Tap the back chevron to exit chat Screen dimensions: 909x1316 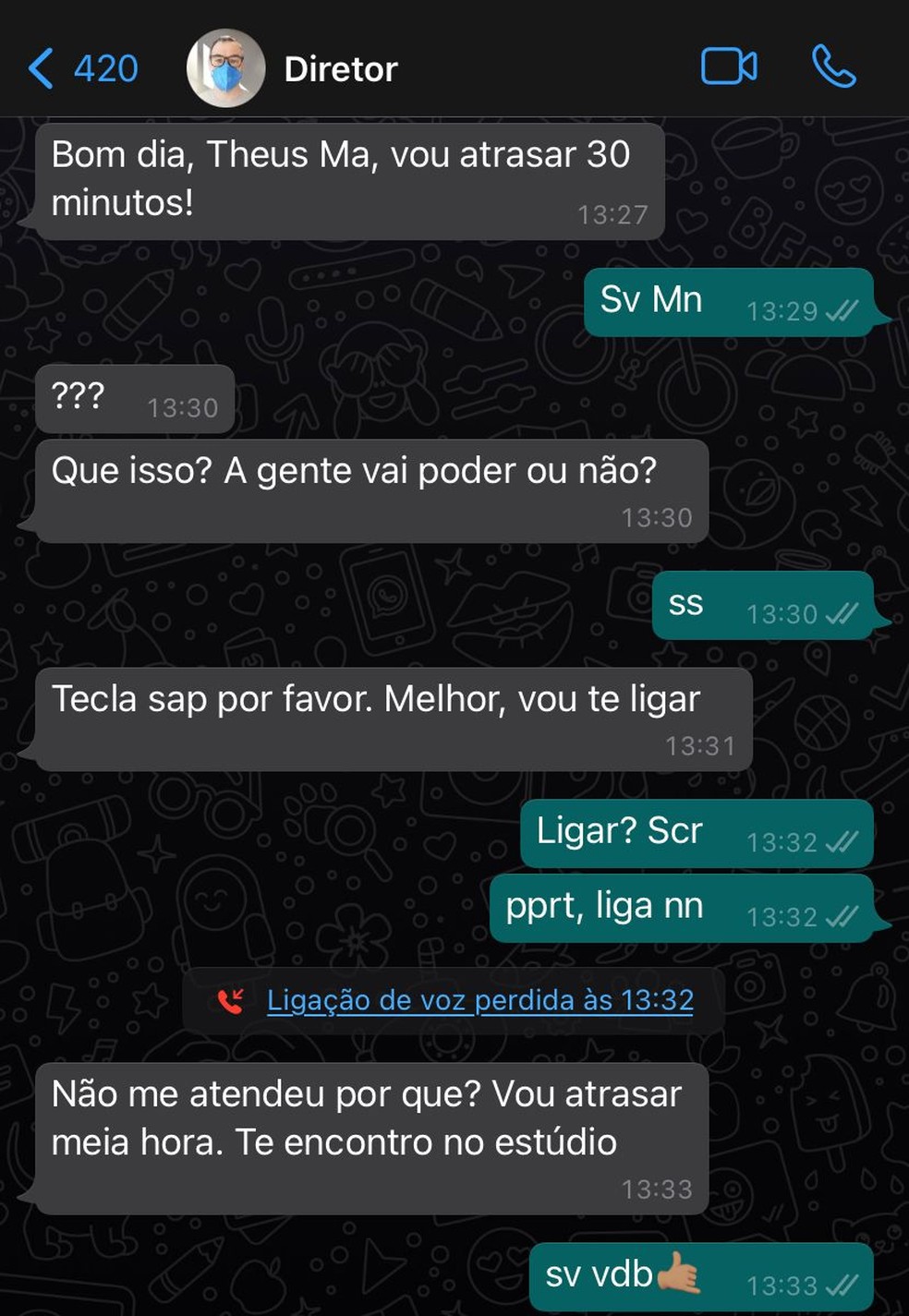pyautogui.click(x=39, y=66)
